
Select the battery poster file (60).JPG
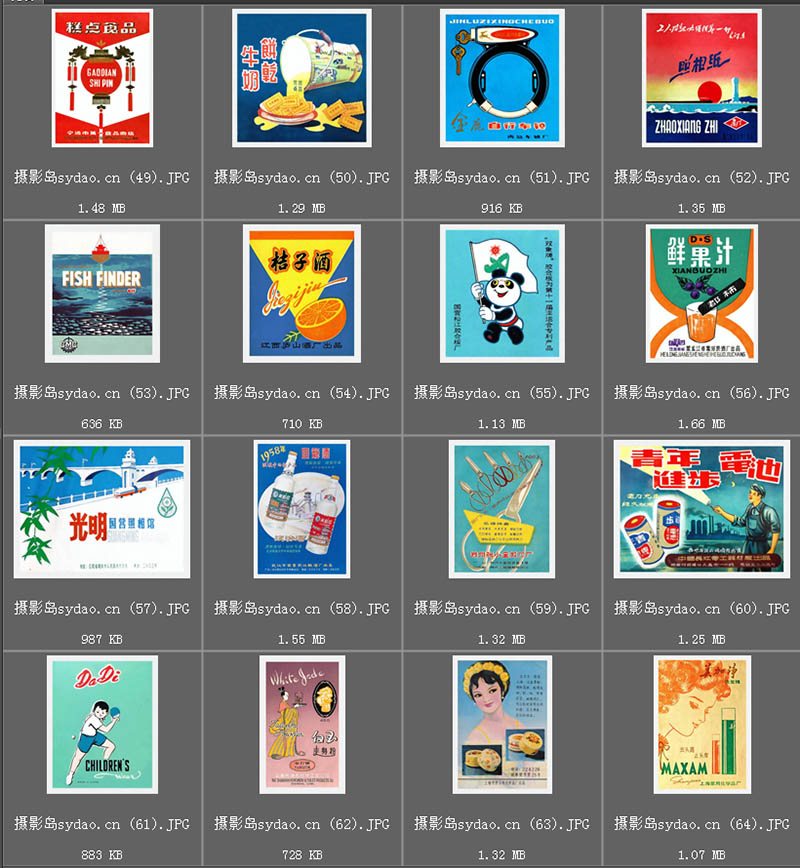(x=701, y=509)
